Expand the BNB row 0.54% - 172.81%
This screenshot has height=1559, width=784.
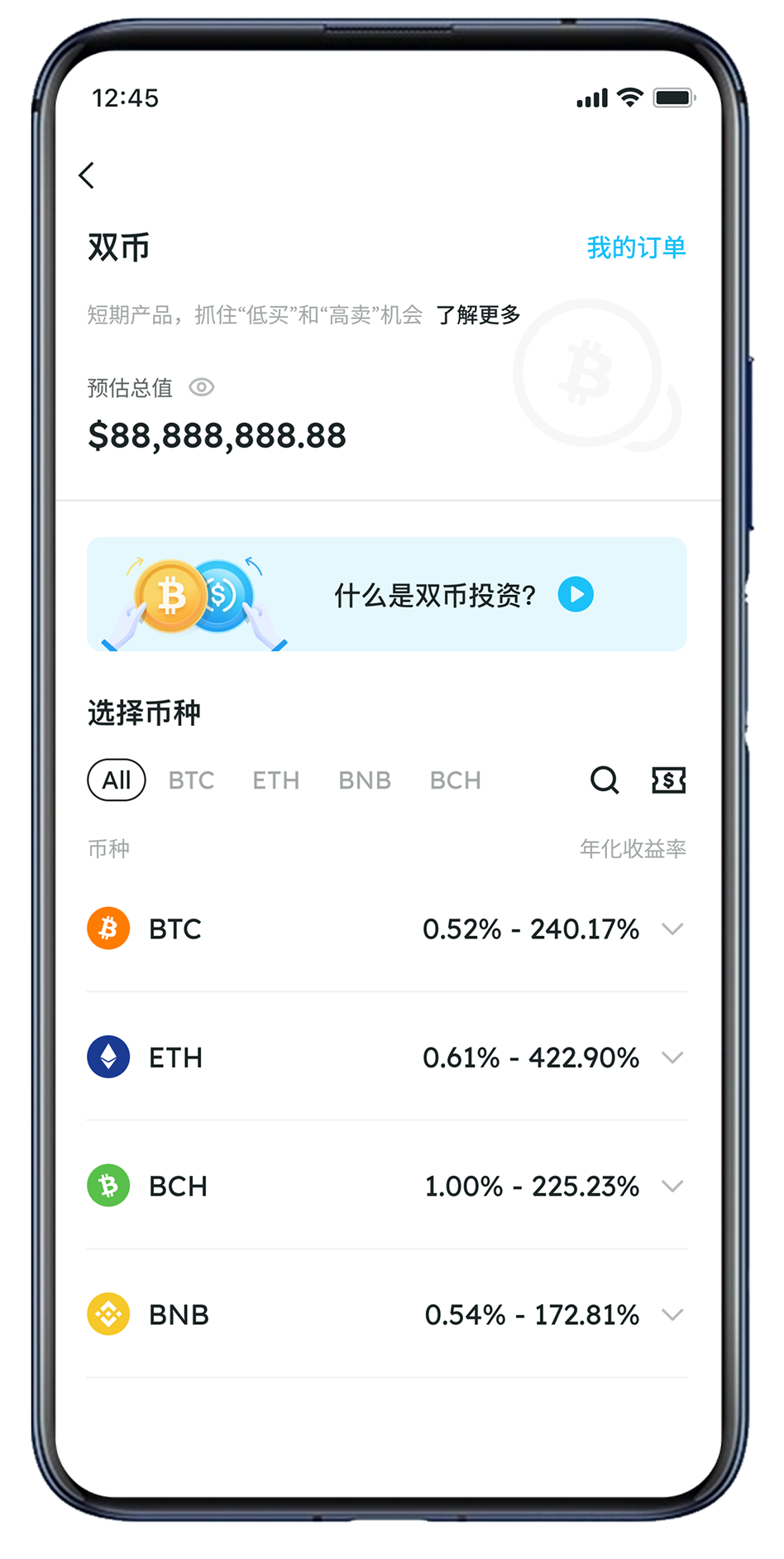[672, 1314]
